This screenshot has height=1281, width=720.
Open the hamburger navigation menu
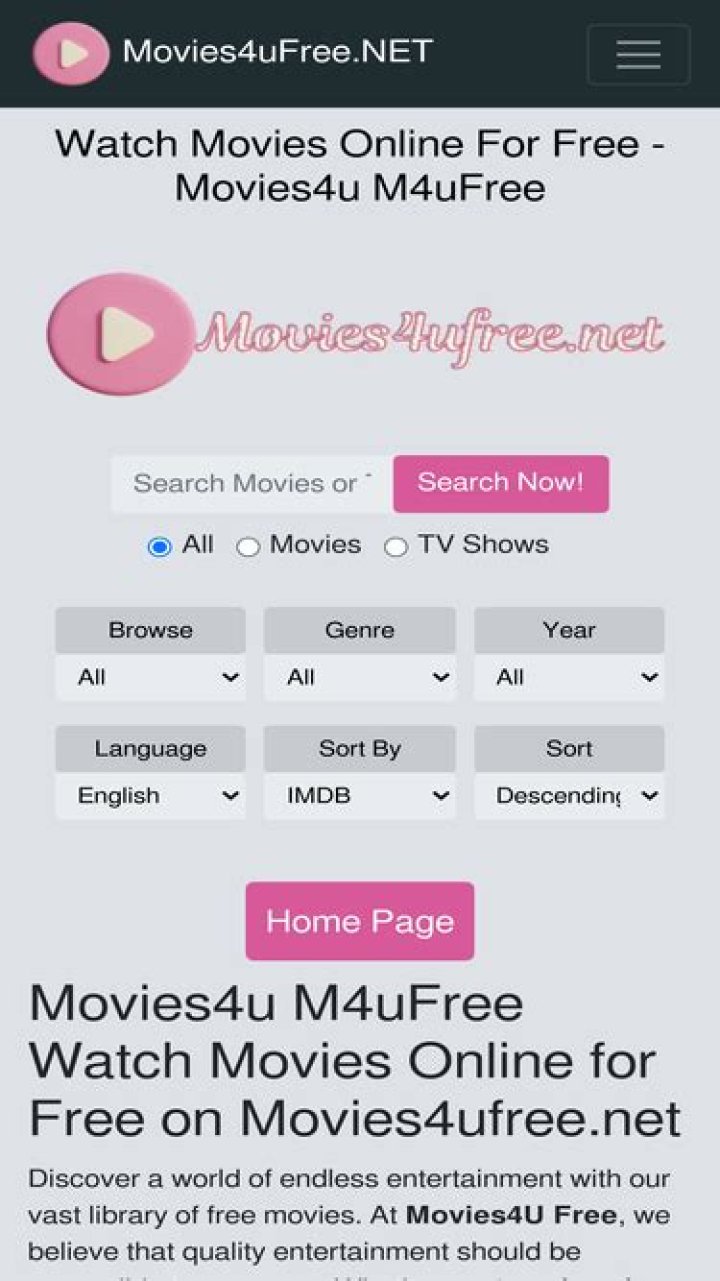637,54
